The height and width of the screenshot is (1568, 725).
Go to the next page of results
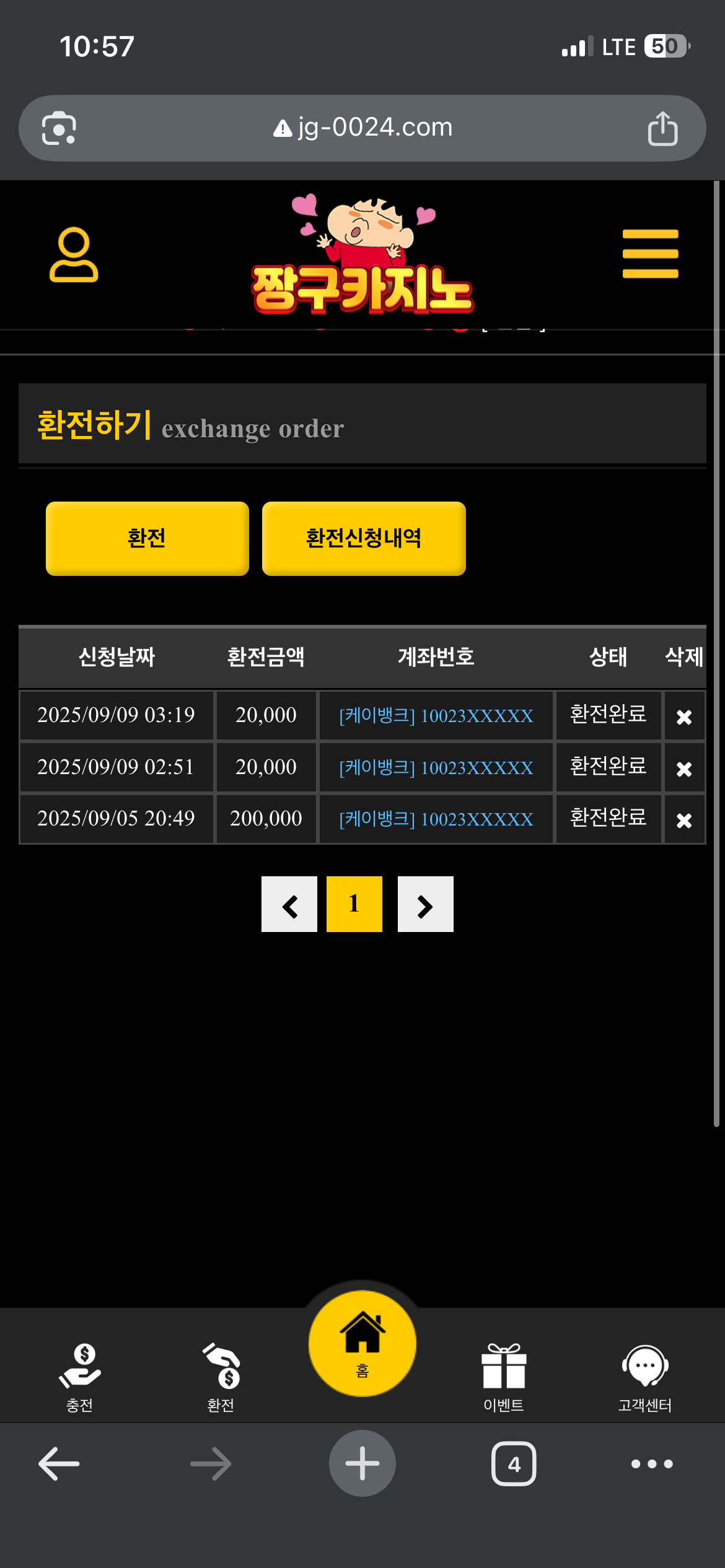pos(425,904)
